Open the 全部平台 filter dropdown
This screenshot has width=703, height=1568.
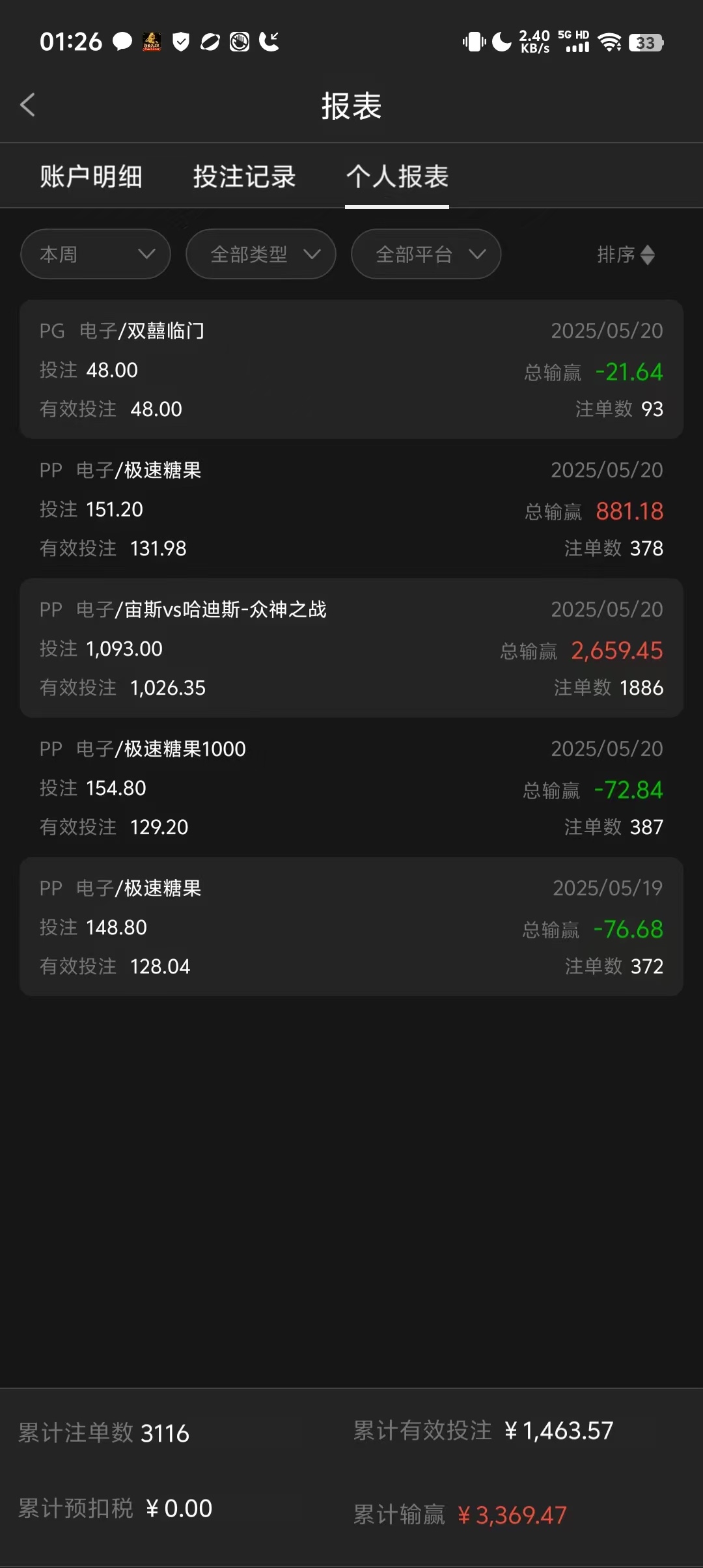point(426,254)
